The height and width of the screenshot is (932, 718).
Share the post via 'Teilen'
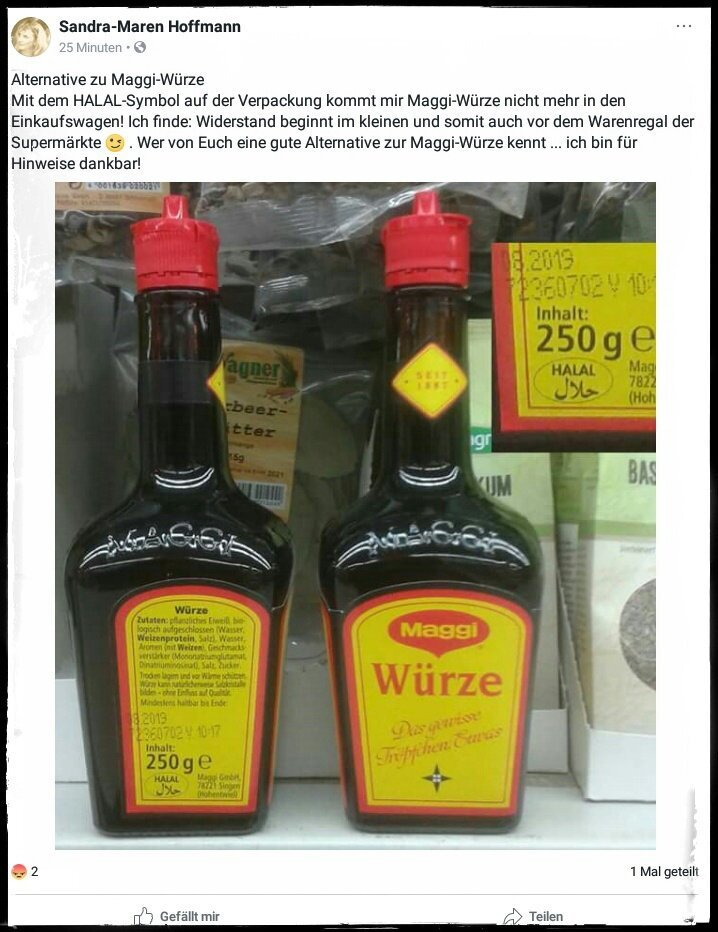(533, 916)
